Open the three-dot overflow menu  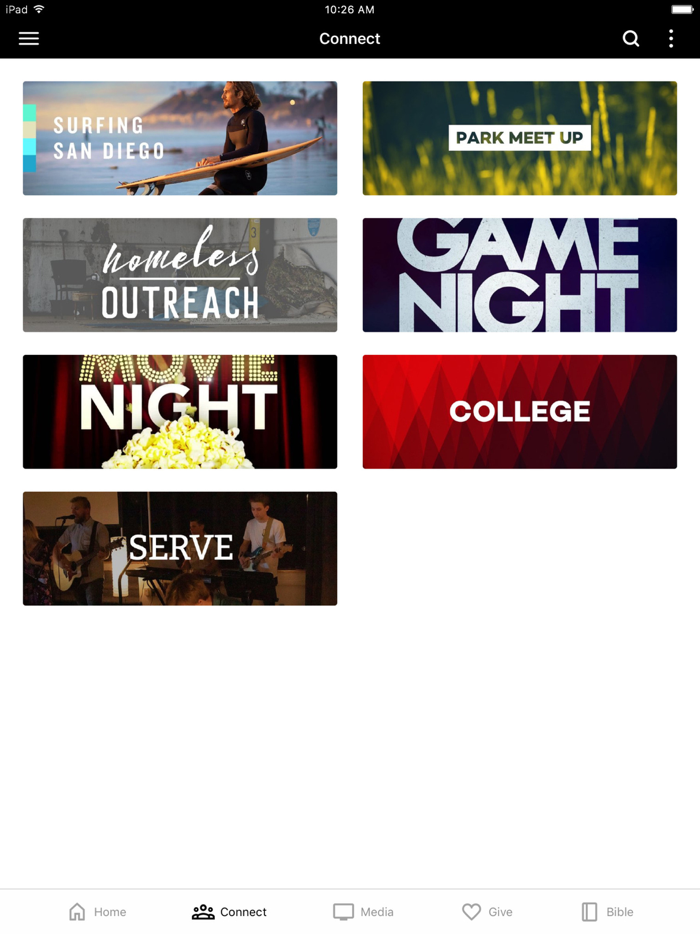[x=671, y=39]
